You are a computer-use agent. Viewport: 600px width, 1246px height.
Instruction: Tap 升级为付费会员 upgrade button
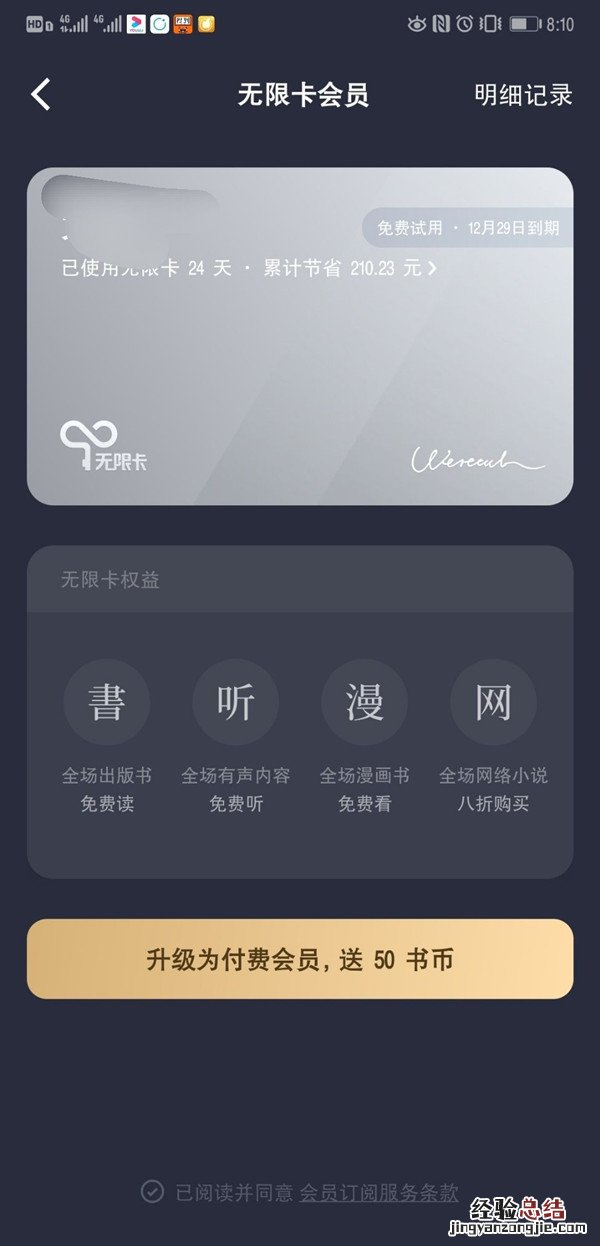coord(300,960)
